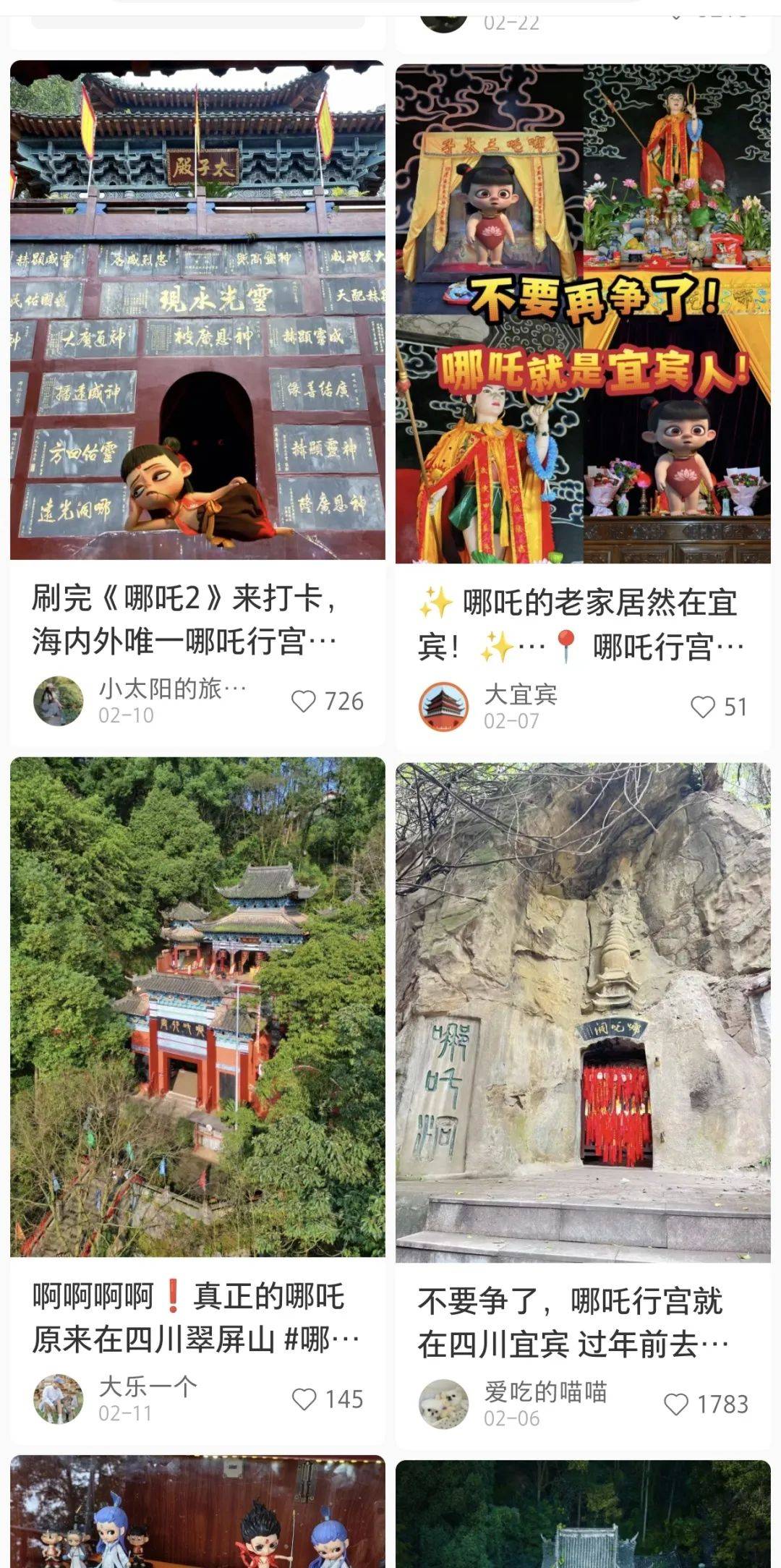Like the post by 大宜宾

coord(702,707)
